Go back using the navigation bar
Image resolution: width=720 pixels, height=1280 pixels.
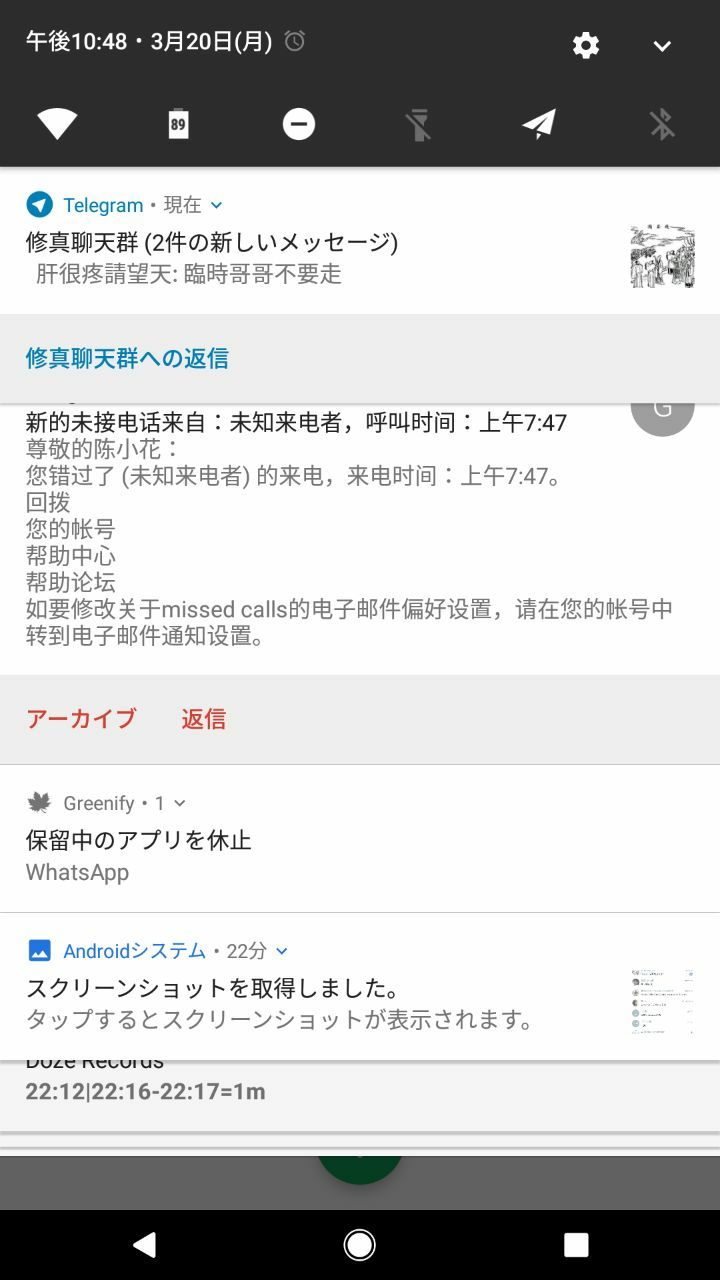point(144,1244)
